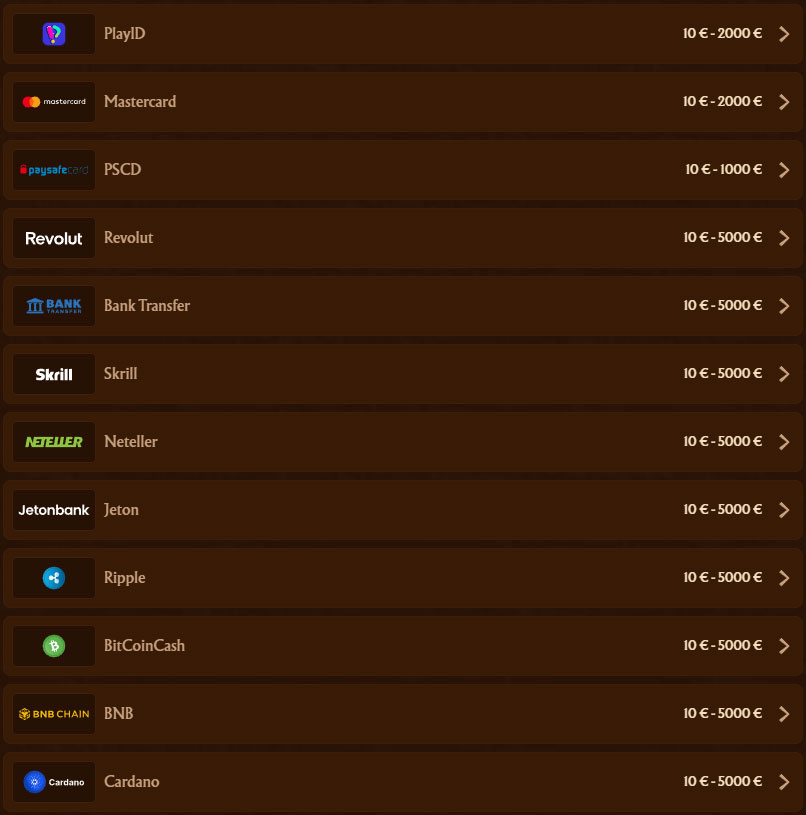This screenshot has width=806, height=815.
Task: Open the PSCD paysafecard row
Action: (402, 170)
